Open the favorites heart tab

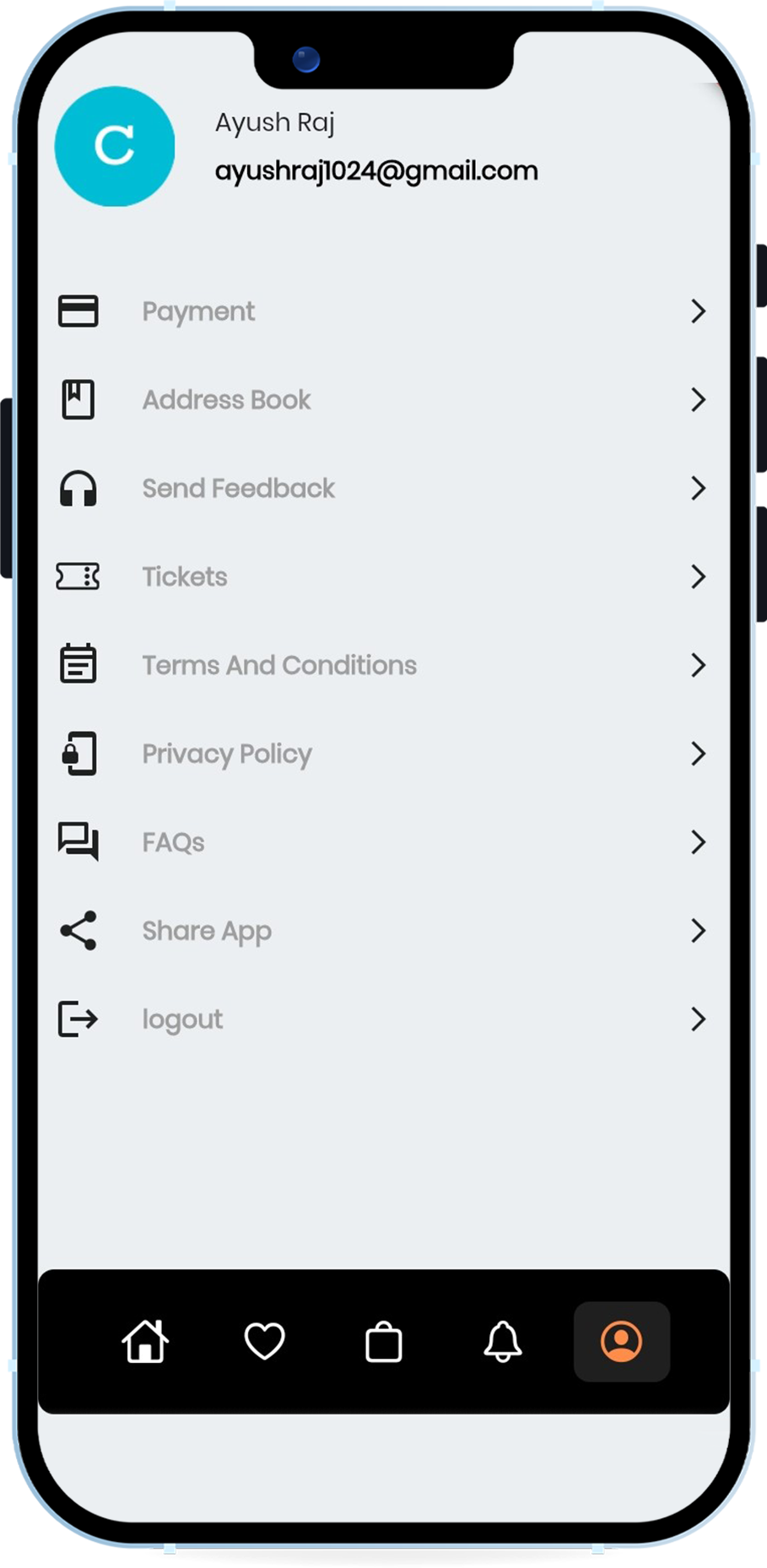(x=264, y=1341)
